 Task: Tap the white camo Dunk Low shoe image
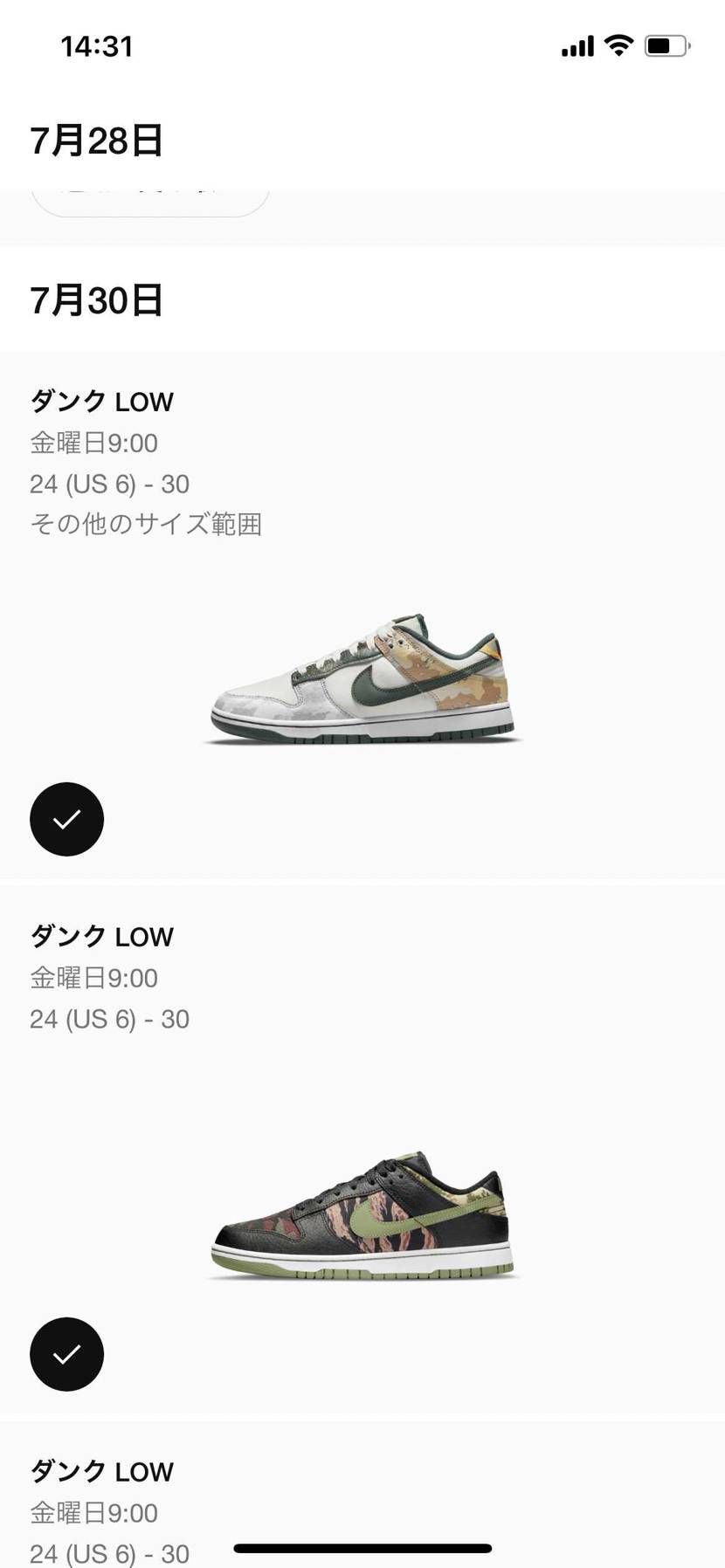tap(362, 679)
